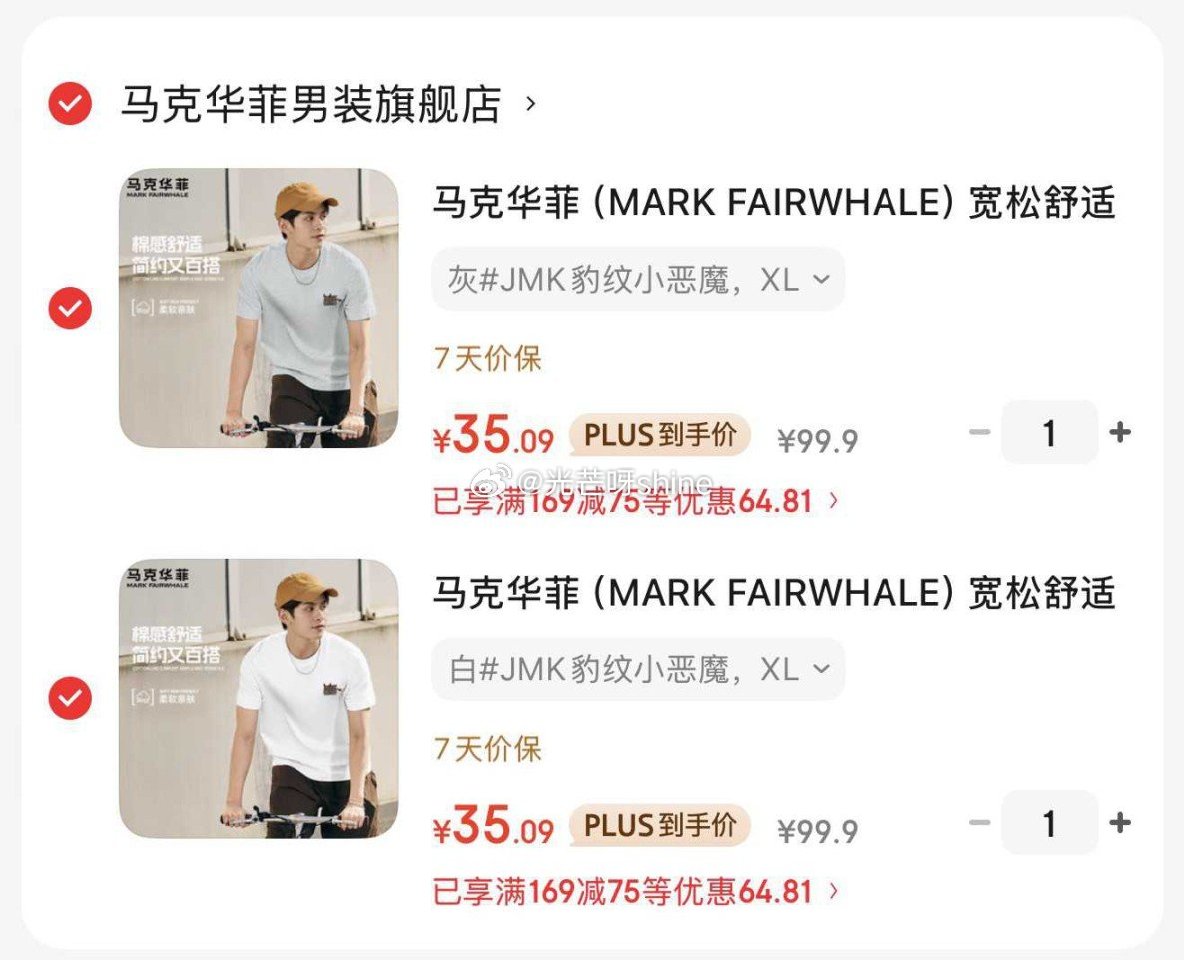Open the gray T-shirt product image
The width and height of the screenshot is (1184, 960).
(259, 308)
